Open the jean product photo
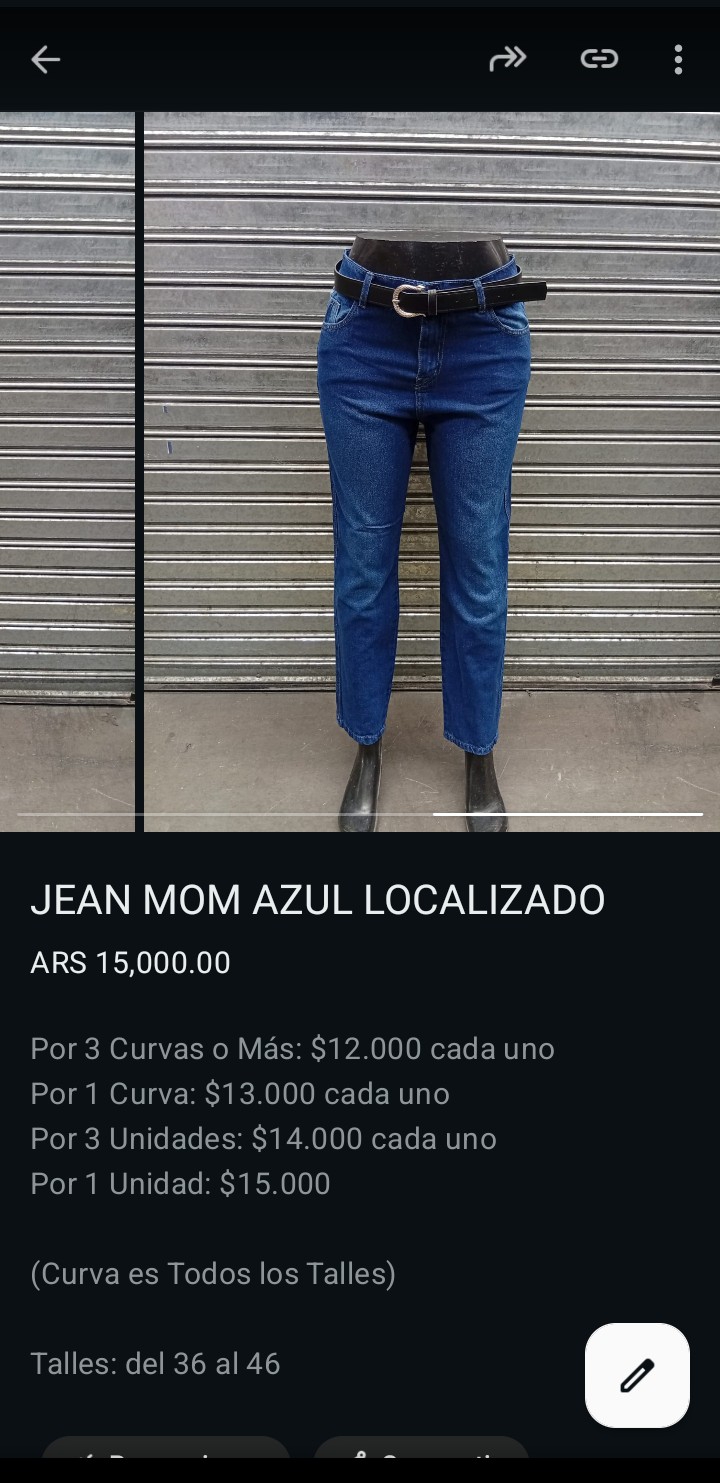 tap(430, 470)
